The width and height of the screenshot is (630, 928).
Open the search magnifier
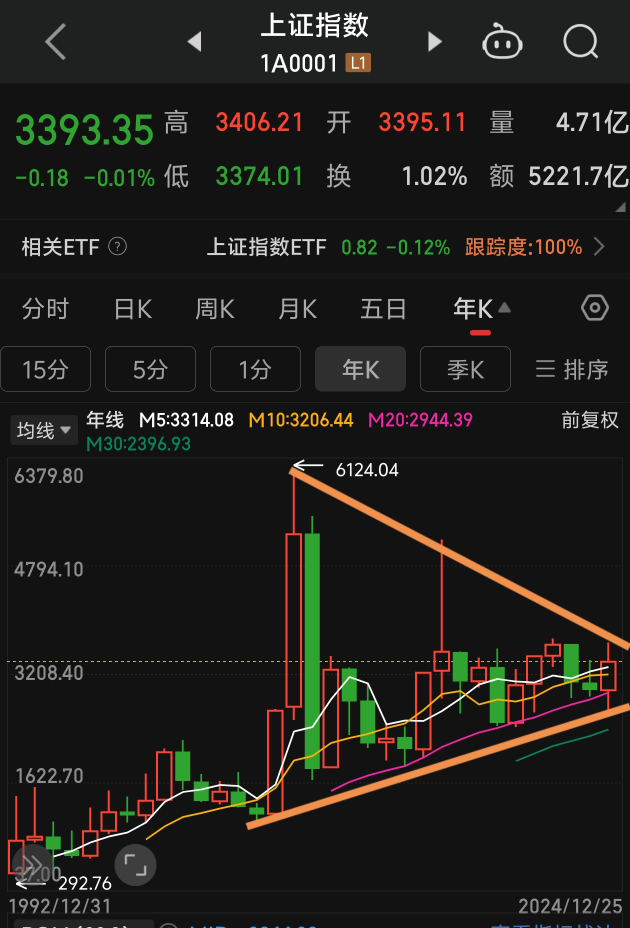pos(580,41)
